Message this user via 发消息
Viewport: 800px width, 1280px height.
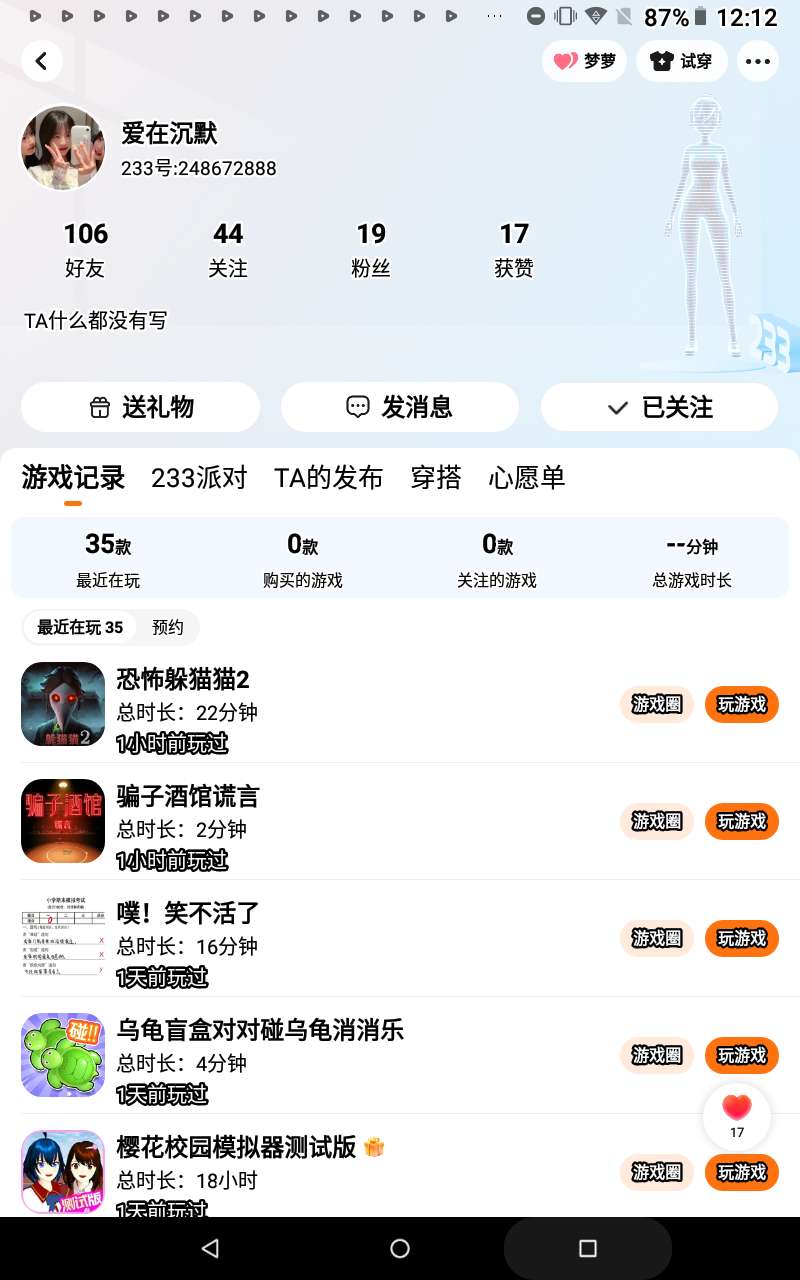point(399,407)
